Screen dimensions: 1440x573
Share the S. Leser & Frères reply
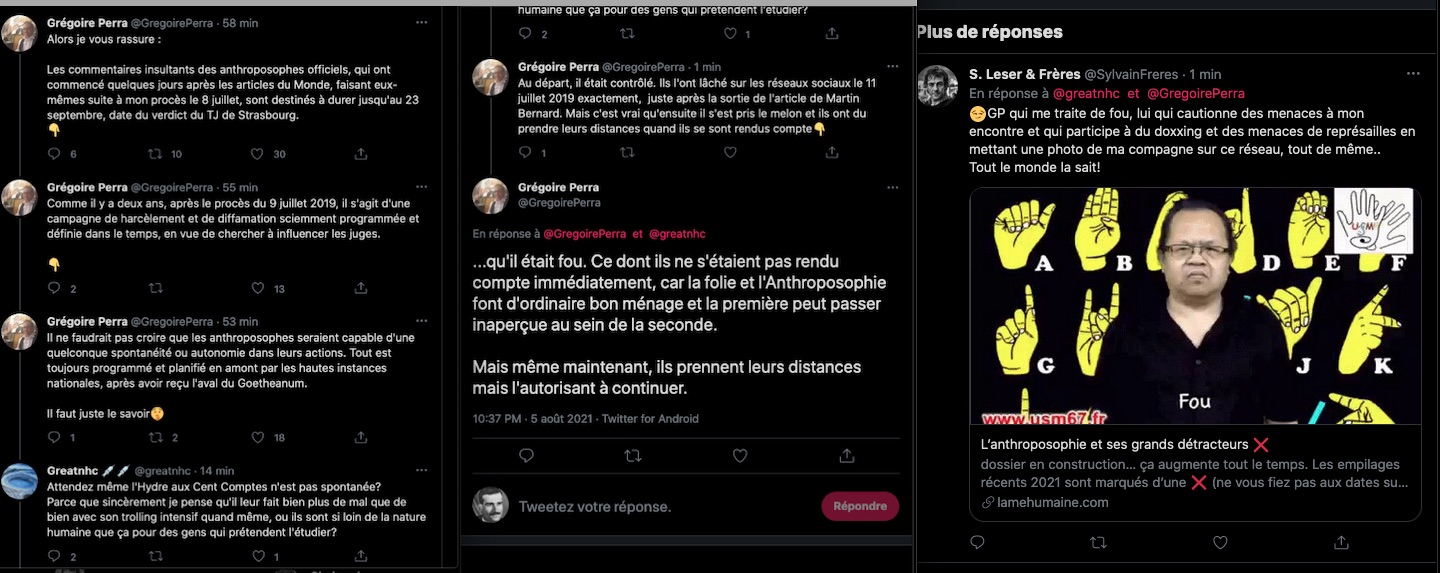click(x=1340, y=543)
